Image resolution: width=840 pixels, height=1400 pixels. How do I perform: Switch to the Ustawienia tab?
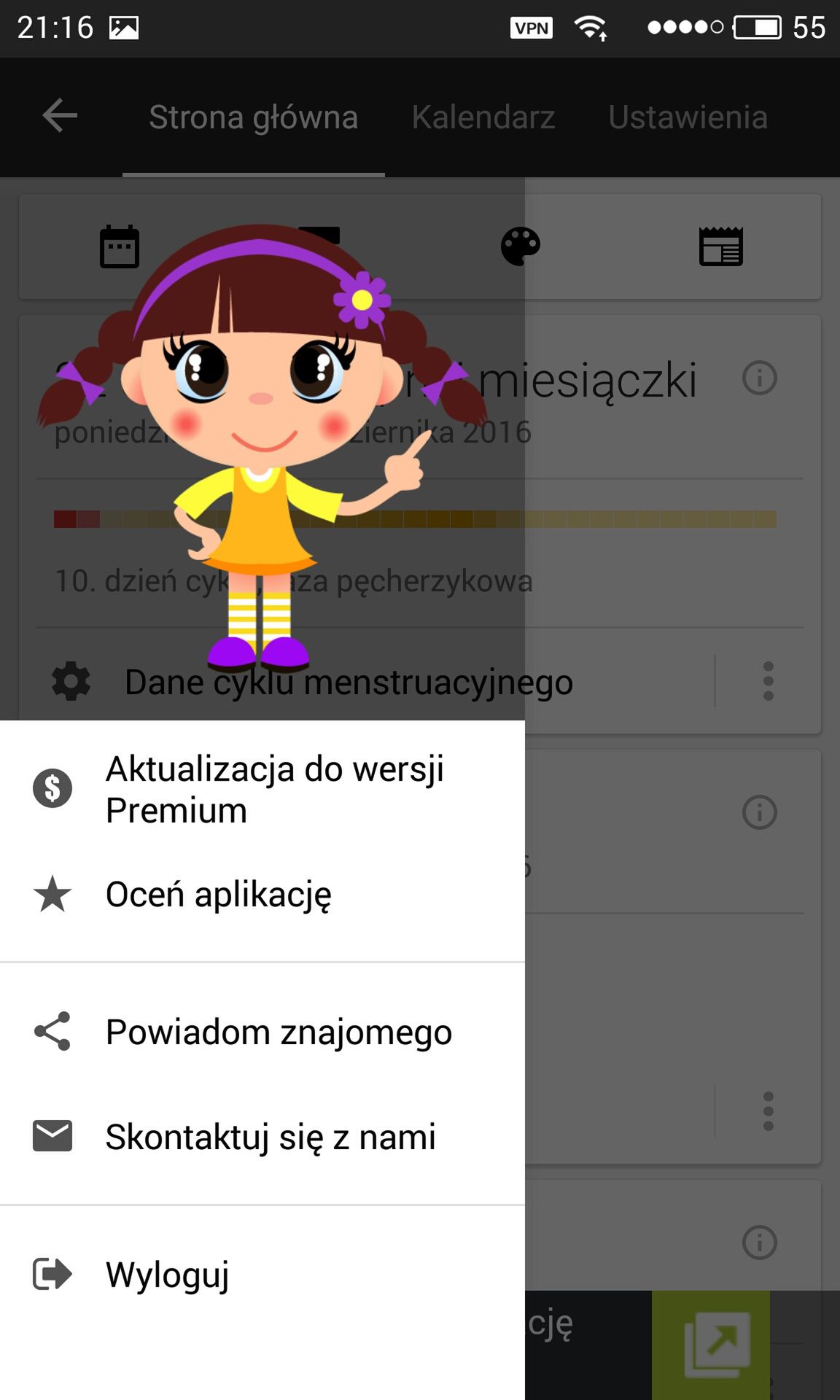(688, 117)
